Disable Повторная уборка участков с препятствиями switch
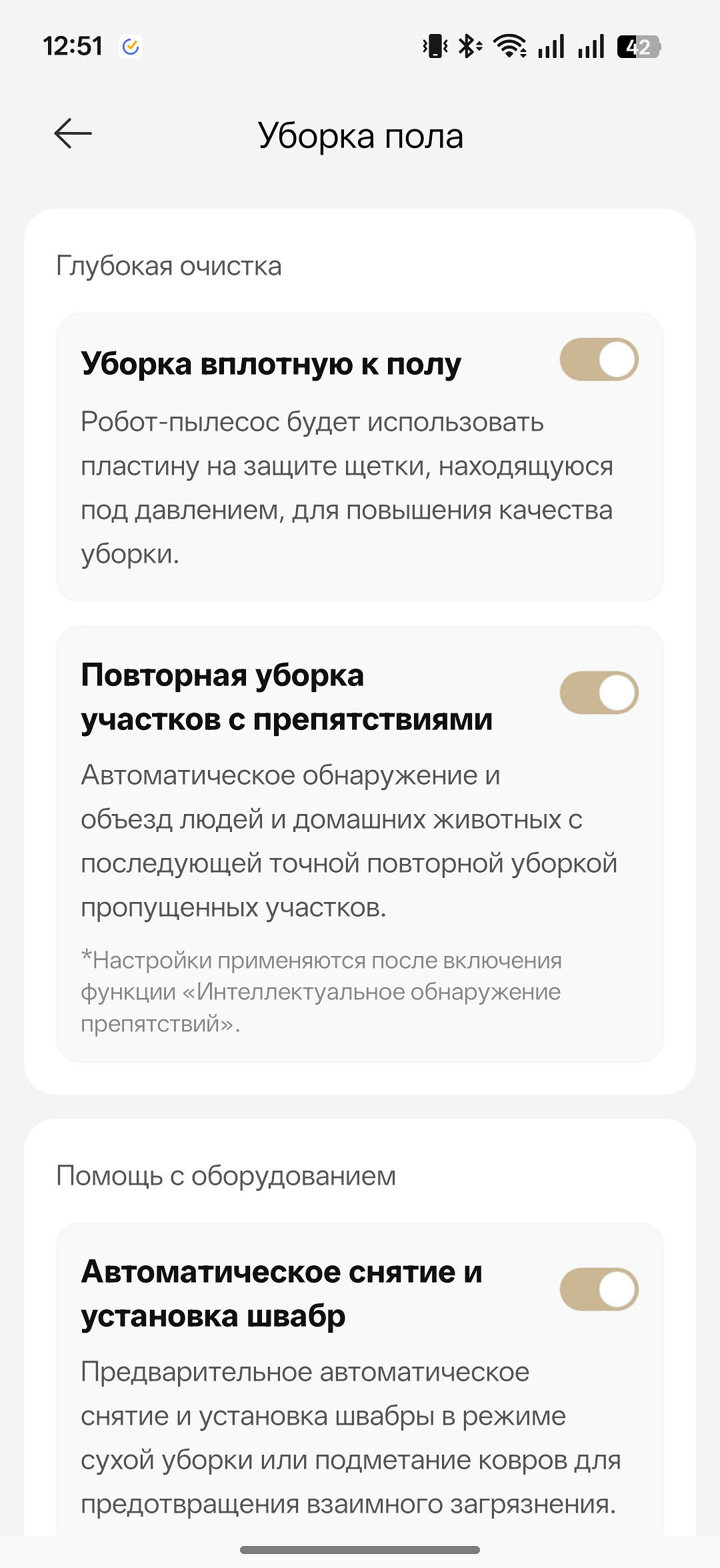 coord(599,693)
